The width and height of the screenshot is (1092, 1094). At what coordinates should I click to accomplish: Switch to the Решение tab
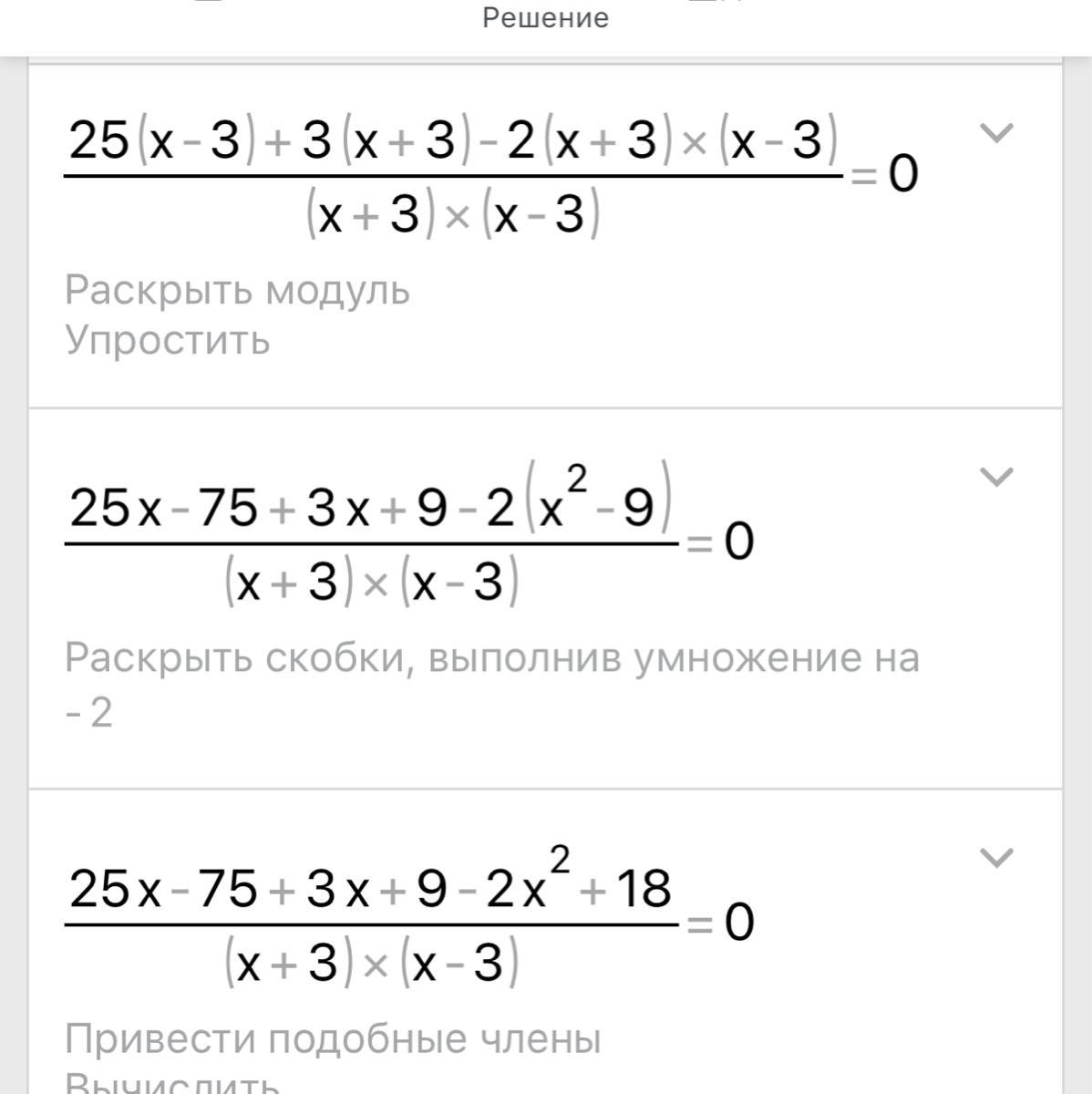pos(545,18)
